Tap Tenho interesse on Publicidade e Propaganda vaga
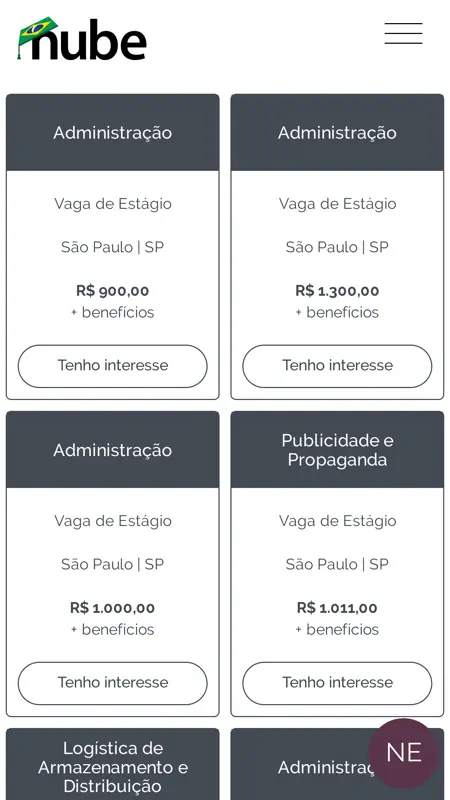 pyautogui.click(x=337, y=683)
